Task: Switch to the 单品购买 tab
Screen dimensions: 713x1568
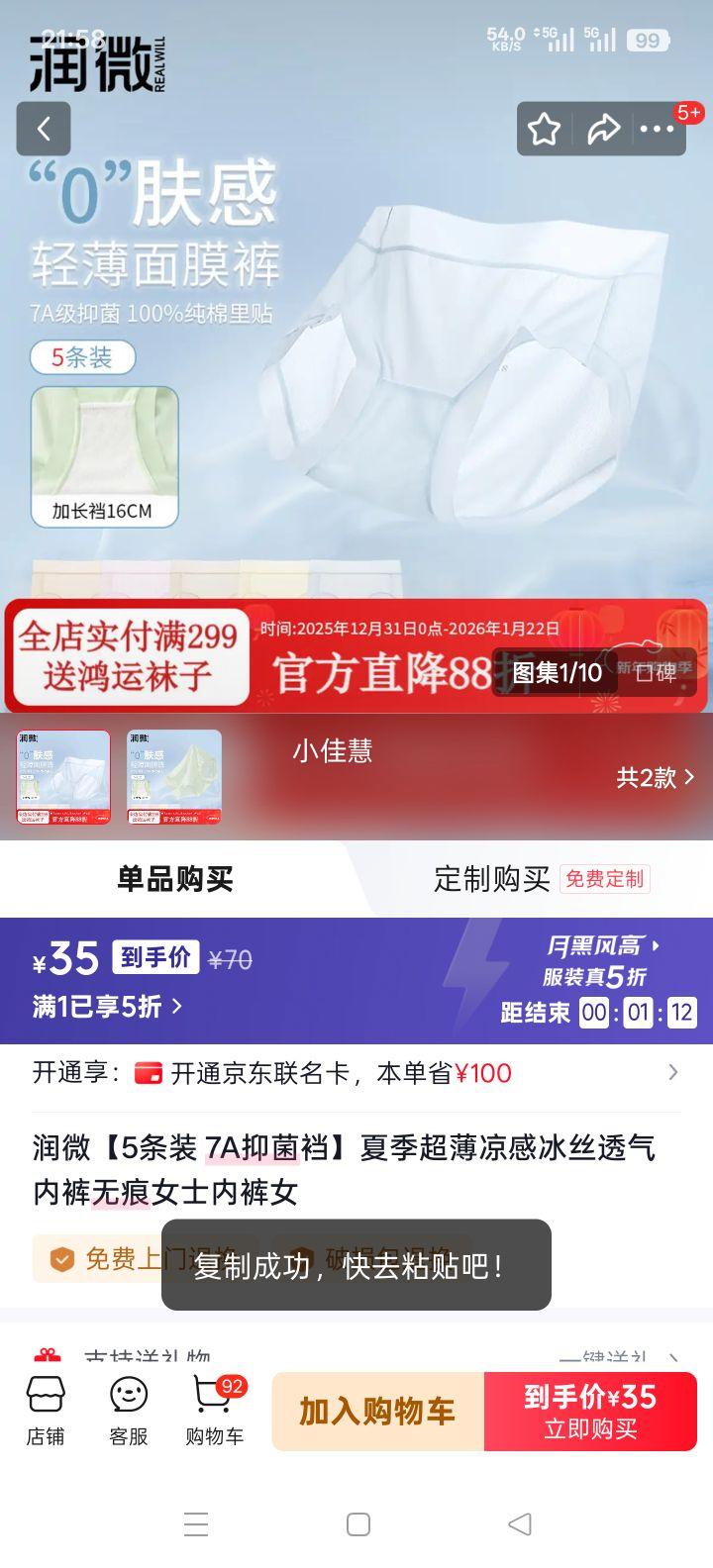Action: pos(174,880)
